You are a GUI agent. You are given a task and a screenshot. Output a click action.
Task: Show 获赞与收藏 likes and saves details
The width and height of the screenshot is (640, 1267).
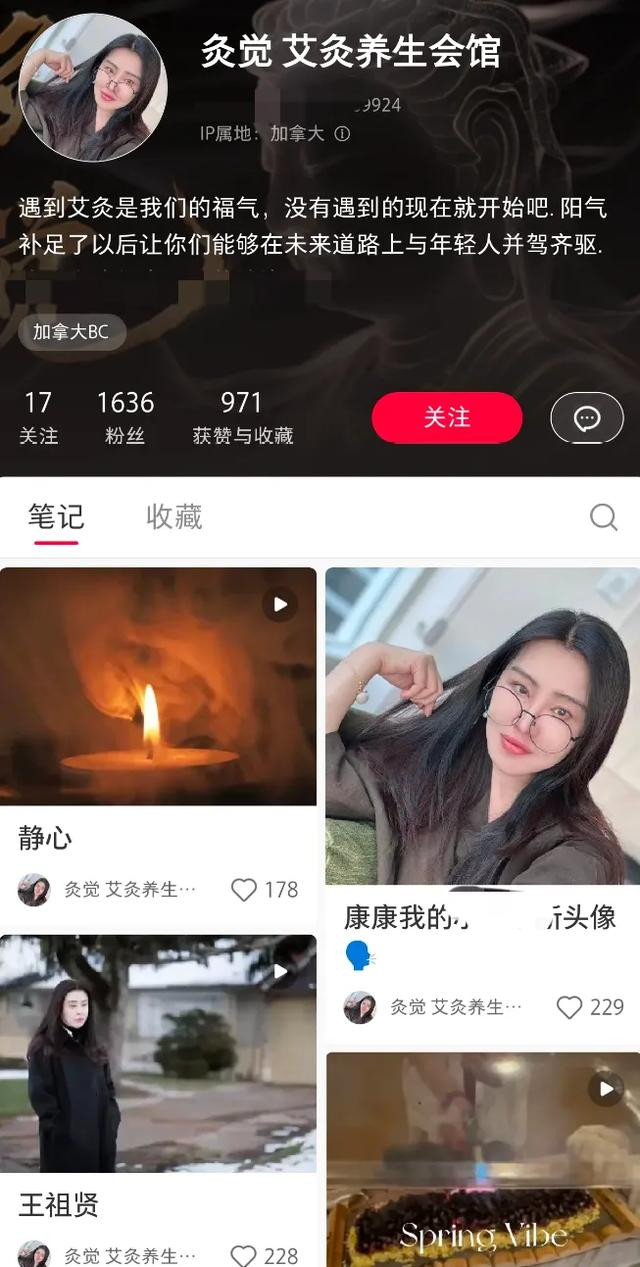tap(242, 417)
